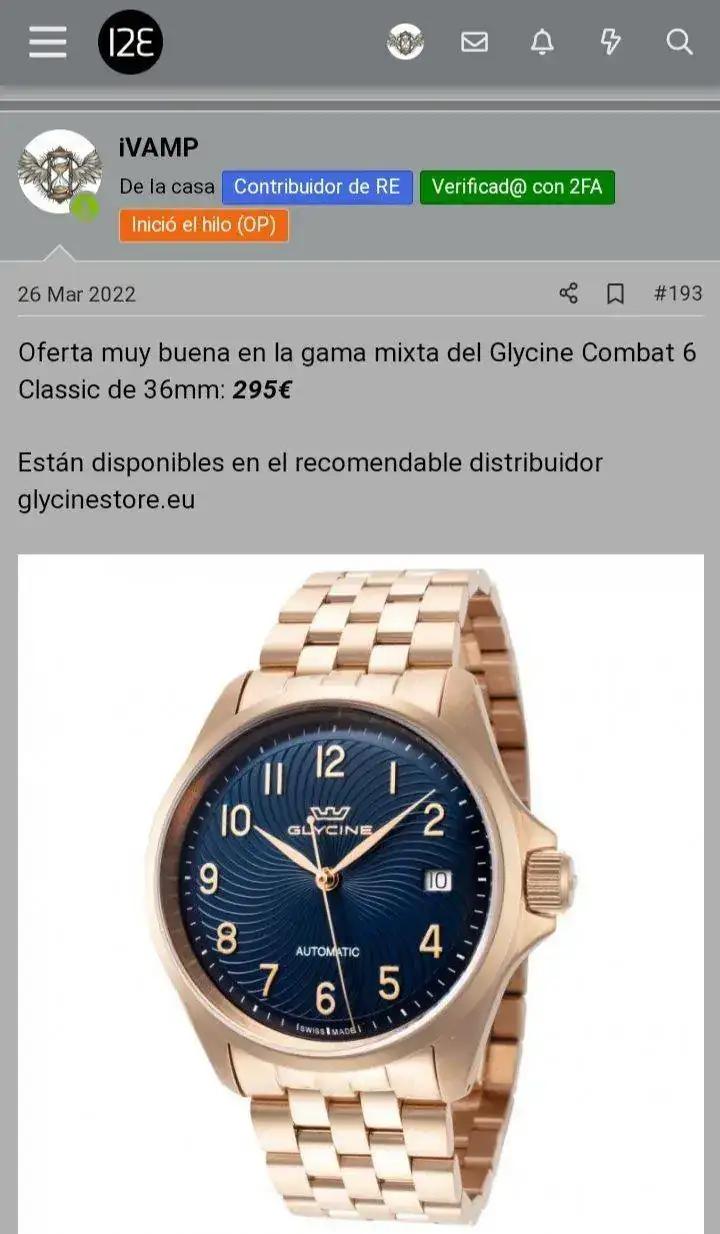Open the hamburger navigation menu
720x1234 pixels.
point(47,43)
